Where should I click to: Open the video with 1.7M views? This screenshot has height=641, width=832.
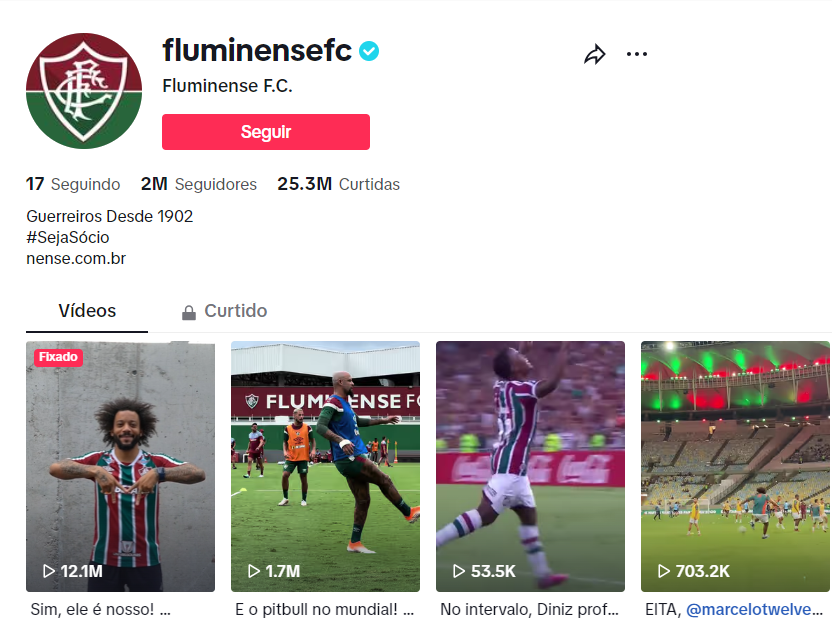pos(325,466)
